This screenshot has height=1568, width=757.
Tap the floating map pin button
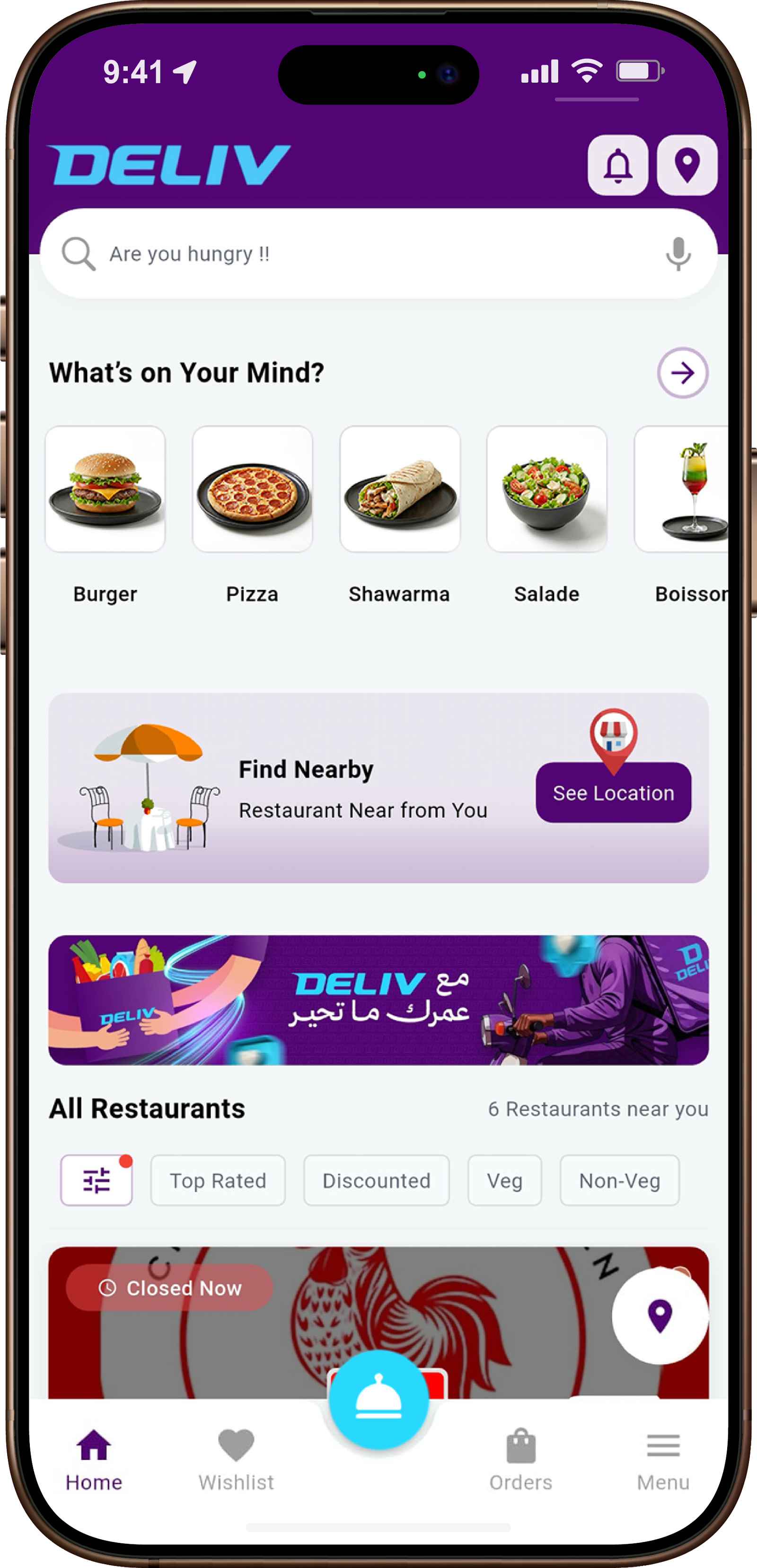pyautogui.click(x=660, y=1316)
